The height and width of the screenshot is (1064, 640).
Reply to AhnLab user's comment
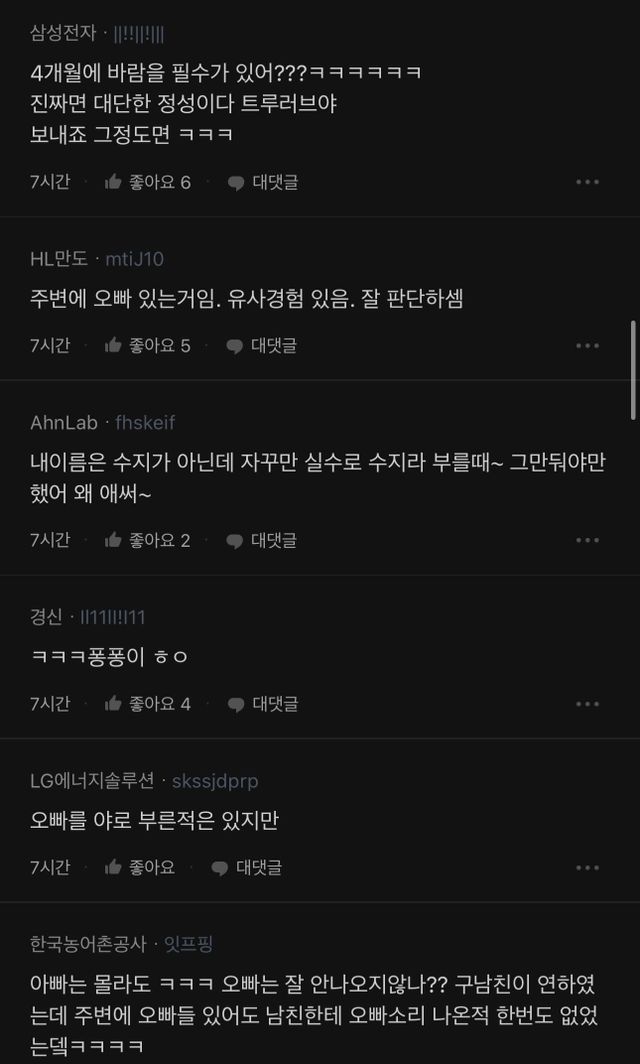pyautogui.click(x=263, y=540)
